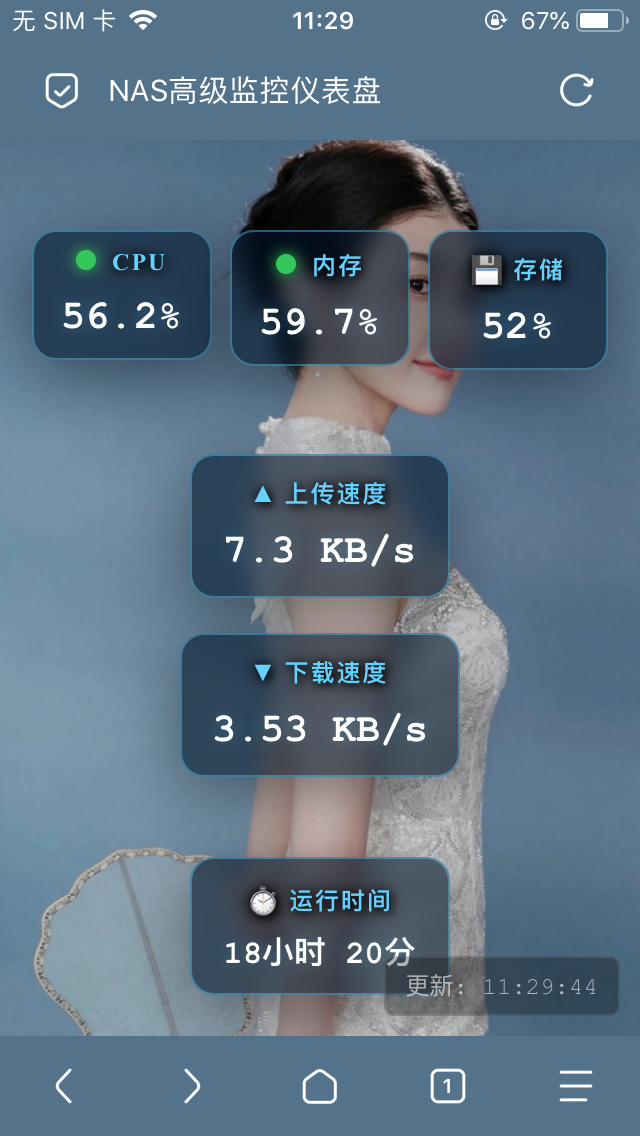Tap the NAS高级监控仪表盘 address title

tap(245, 92)
